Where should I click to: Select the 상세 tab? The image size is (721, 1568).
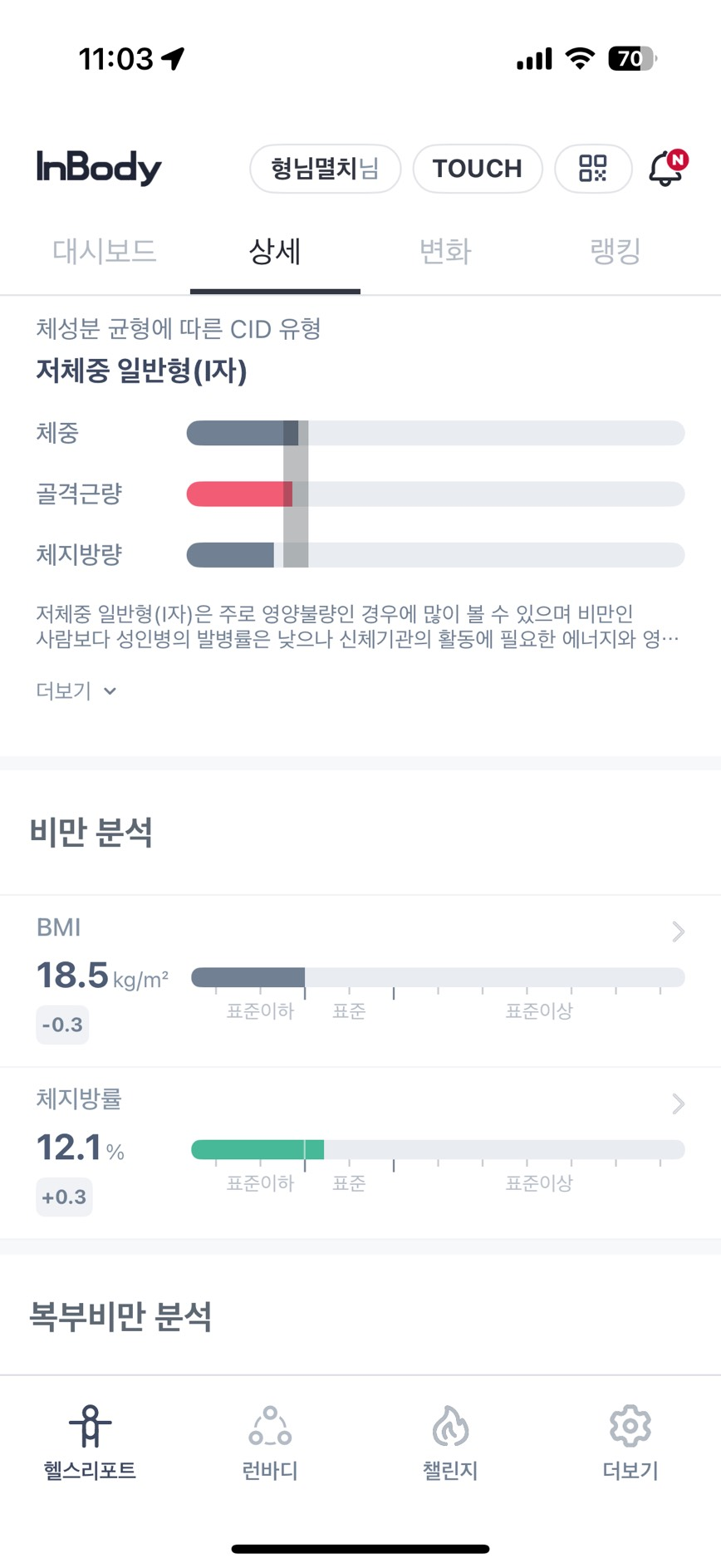pos(275,251)
